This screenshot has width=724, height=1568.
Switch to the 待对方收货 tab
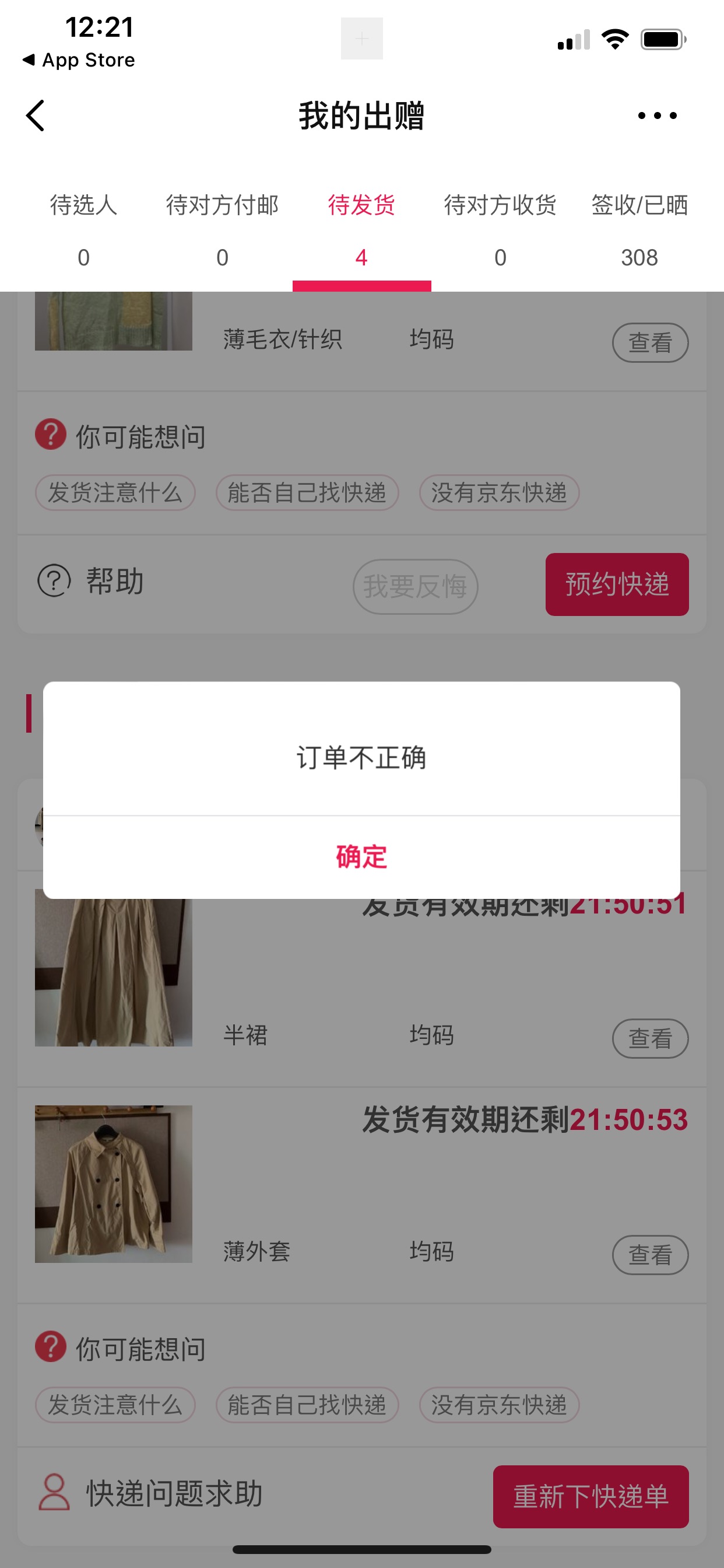[500, 230]
